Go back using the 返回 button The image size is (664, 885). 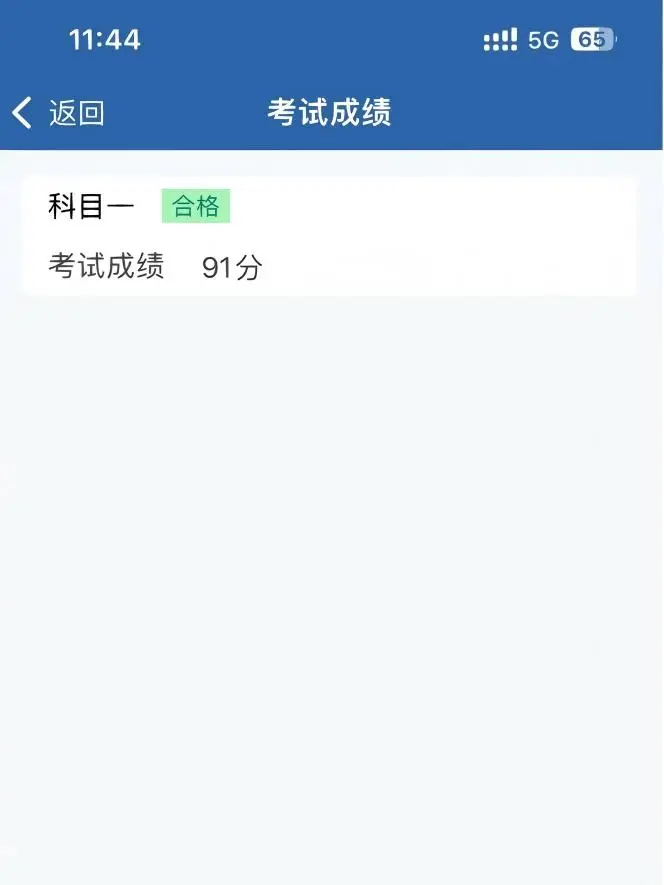pyautogui.click(x=58, y=113)
